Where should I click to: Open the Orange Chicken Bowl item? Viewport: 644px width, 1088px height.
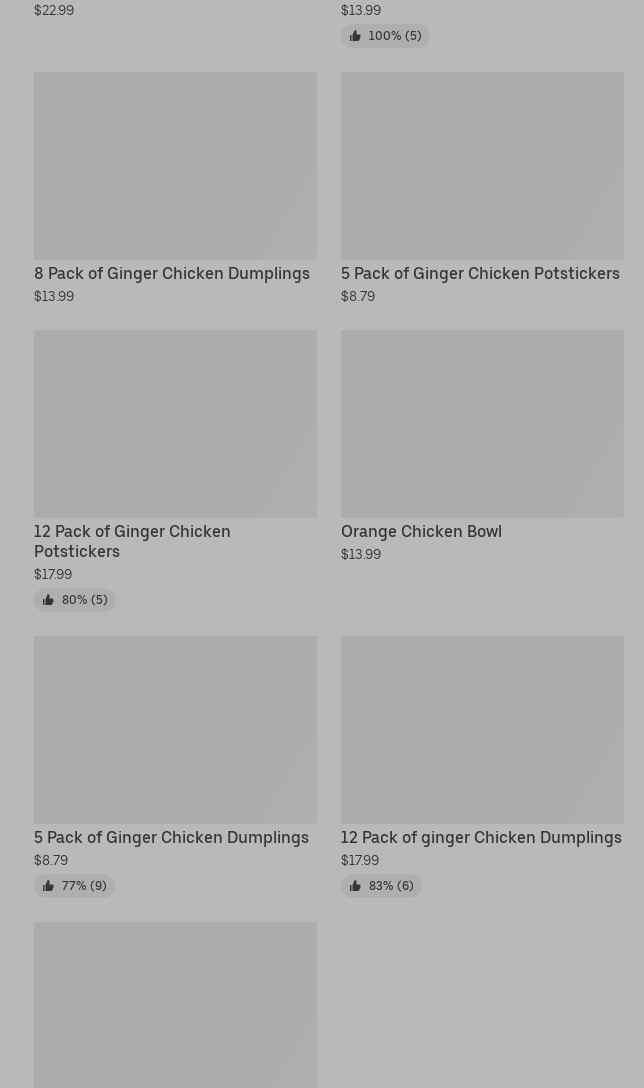pos(421,531)
